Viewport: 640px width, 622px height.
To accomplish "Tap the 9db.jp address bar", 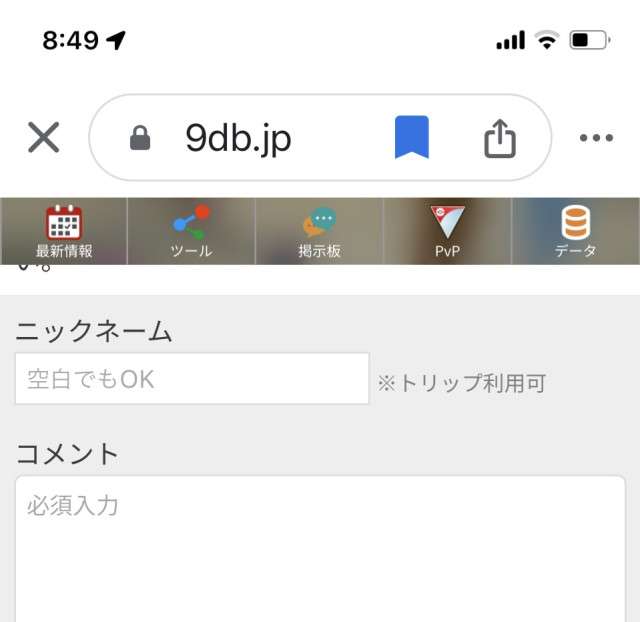I will tap(238, 138).
